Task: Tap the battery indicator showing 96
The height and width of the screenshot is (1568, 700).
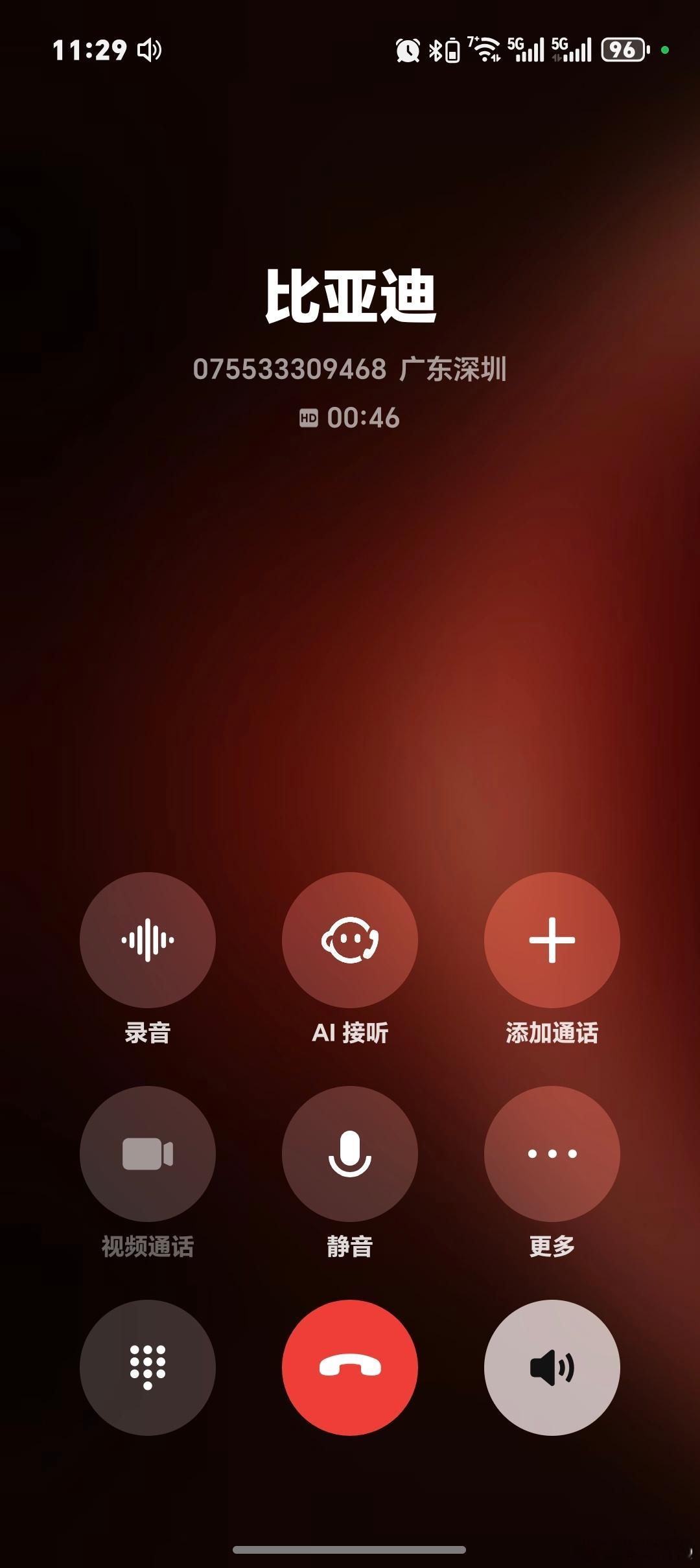Action: 623,49
